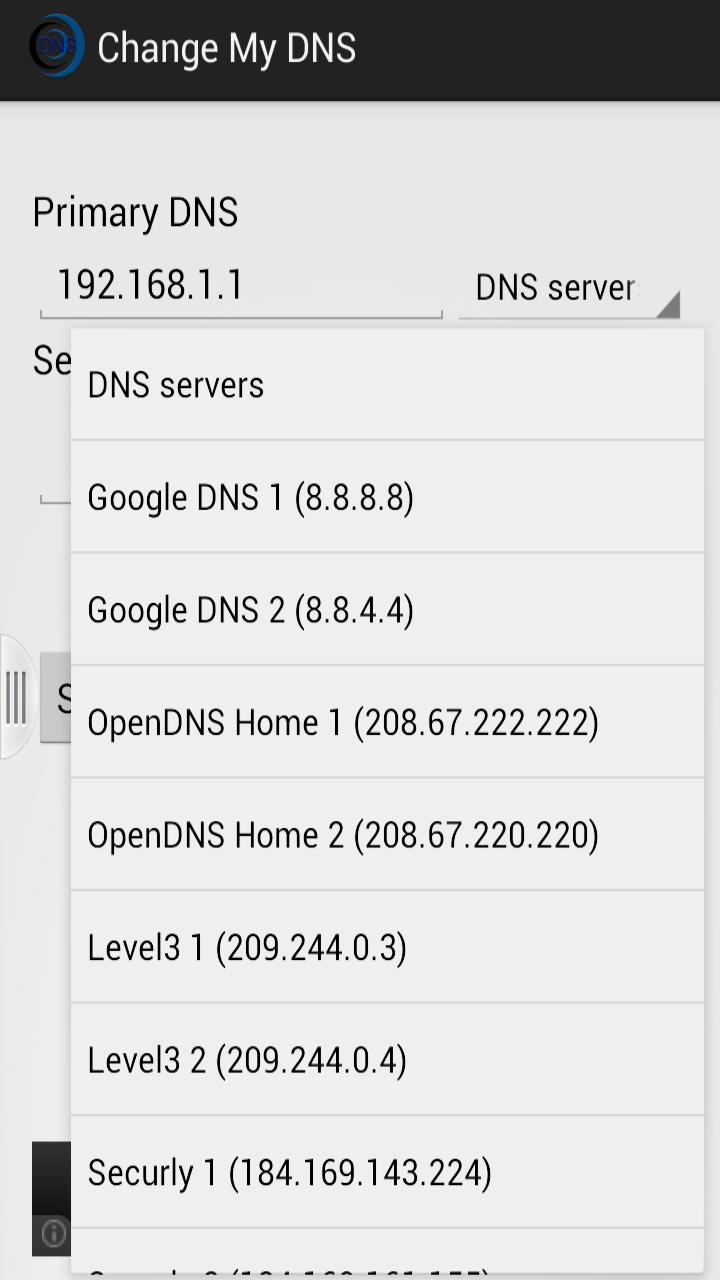Viewport: 720px width, 1280px height.
Task: Click the "Change My DNS" title text
Action: tap(226, 47)
